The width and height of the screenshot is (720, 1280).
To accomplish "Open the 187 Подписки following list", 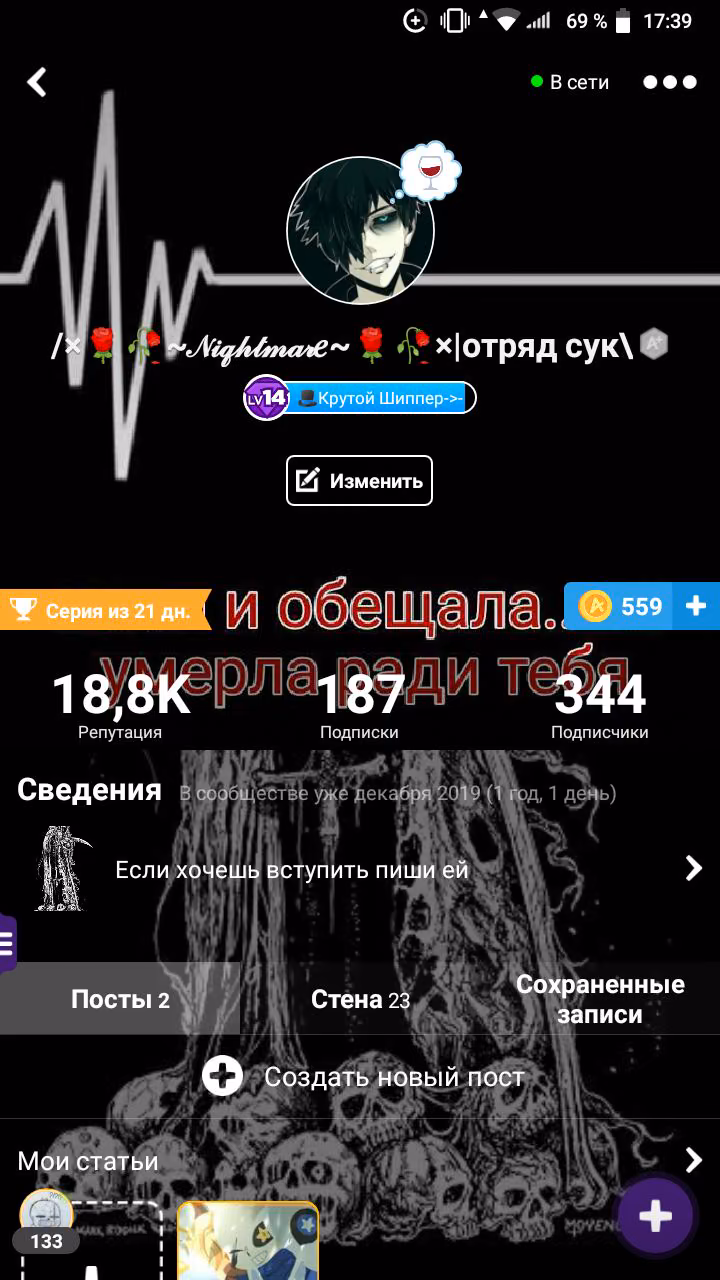I will click(359, 706).
